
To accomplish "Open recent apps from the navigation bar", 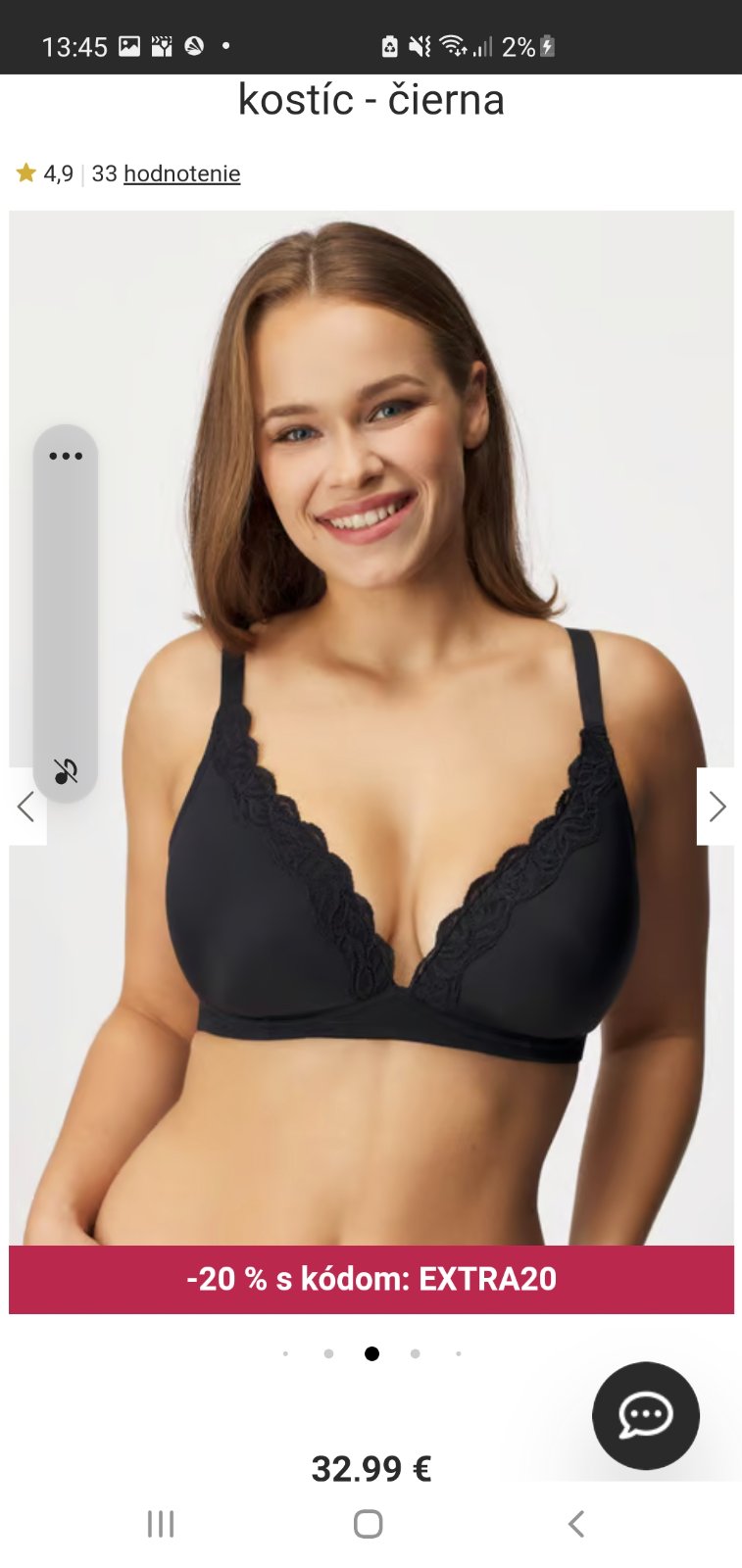I will 161,1524.
